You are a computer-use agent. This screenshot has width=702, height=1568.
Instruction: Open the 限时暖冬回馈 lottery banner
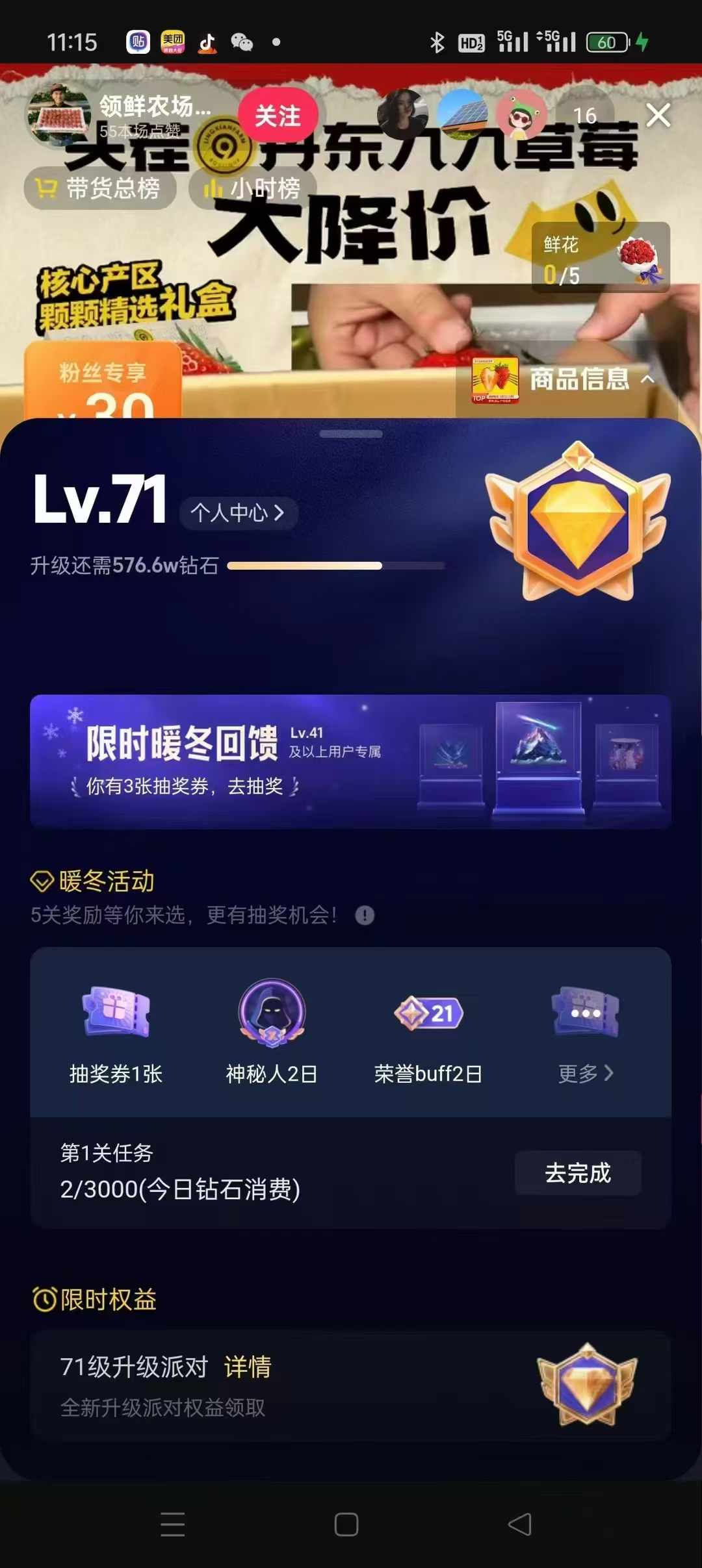coord(350,761)
